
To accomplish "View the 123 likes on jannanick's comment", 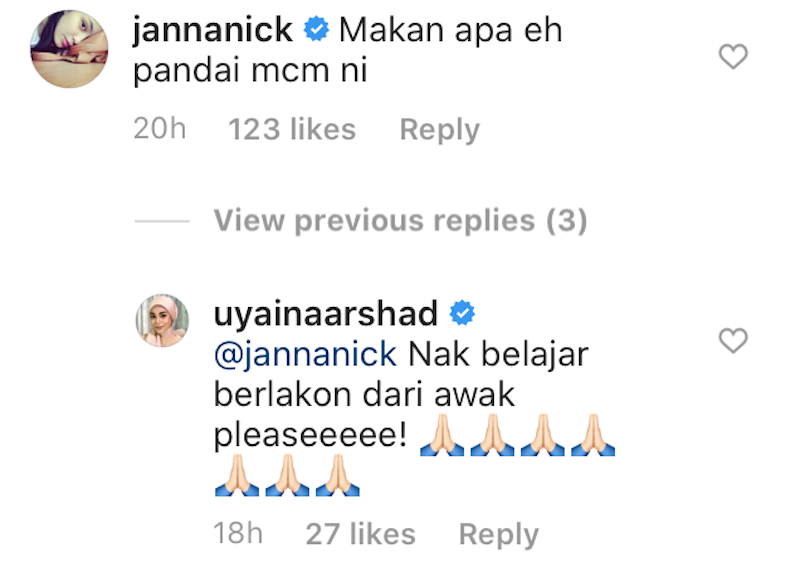I will 292,130.
